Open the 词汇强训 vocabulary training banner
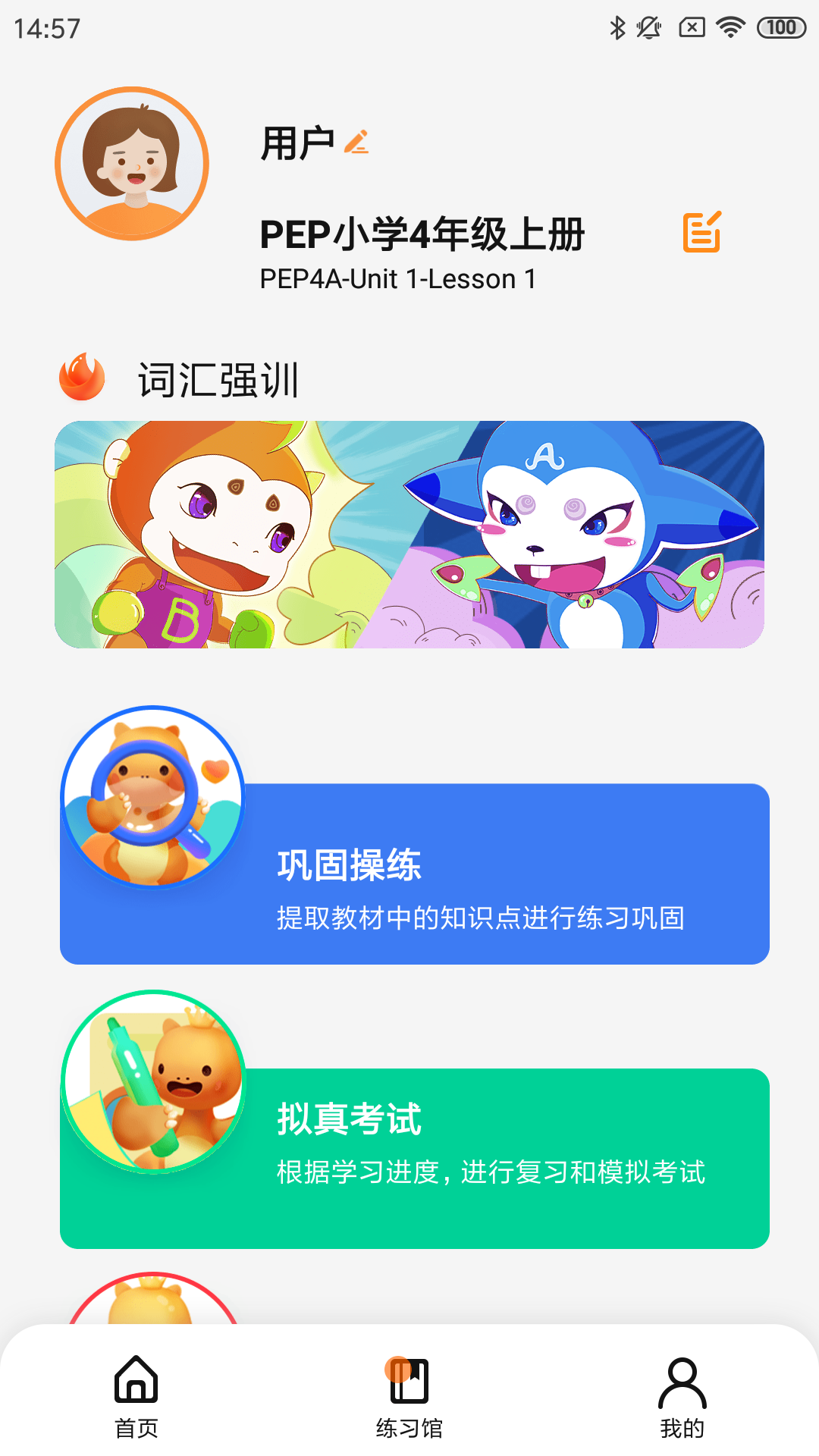 [409, 535]
